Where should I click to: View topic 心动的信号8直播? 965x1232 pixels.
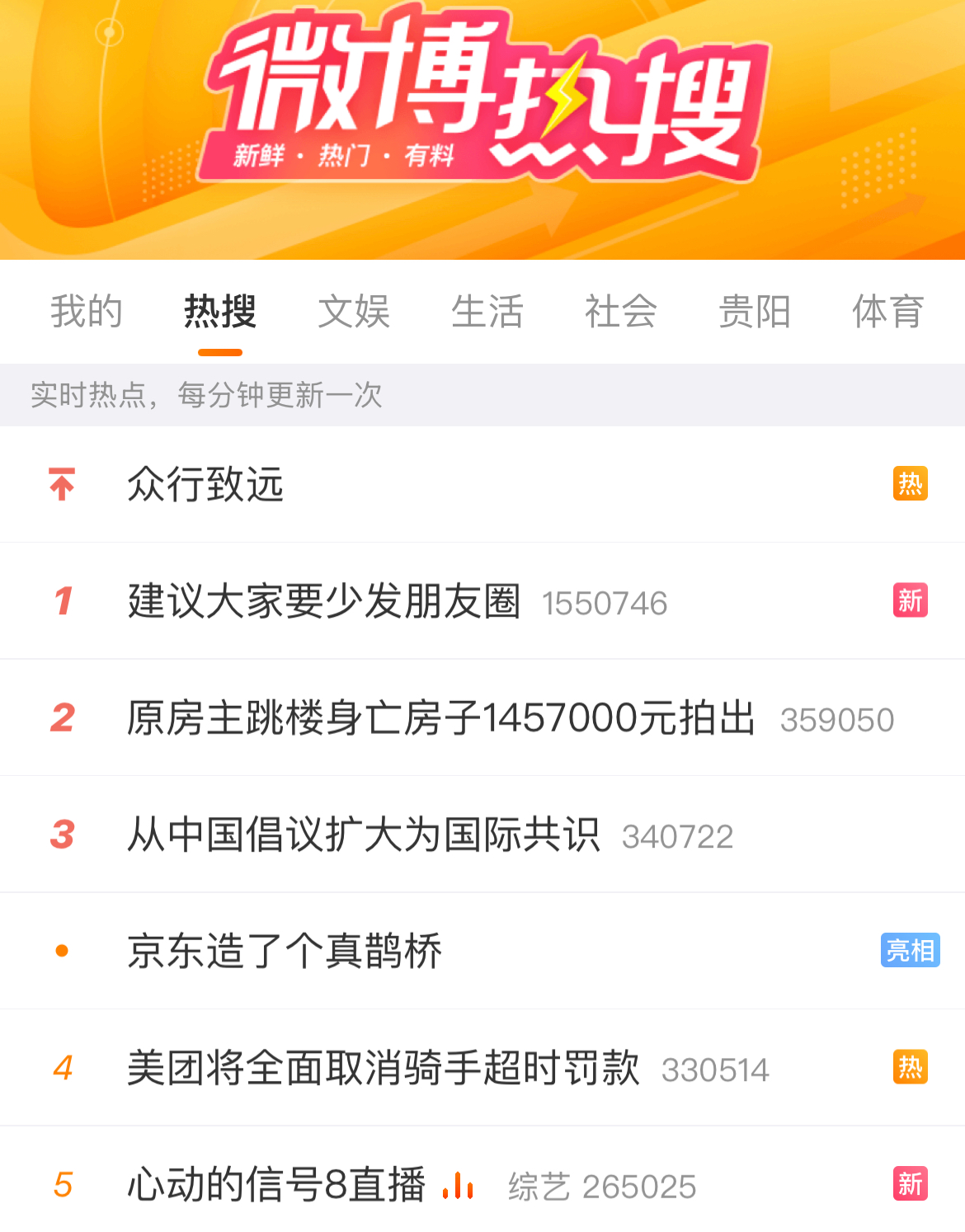click(x=276, y=1185)
